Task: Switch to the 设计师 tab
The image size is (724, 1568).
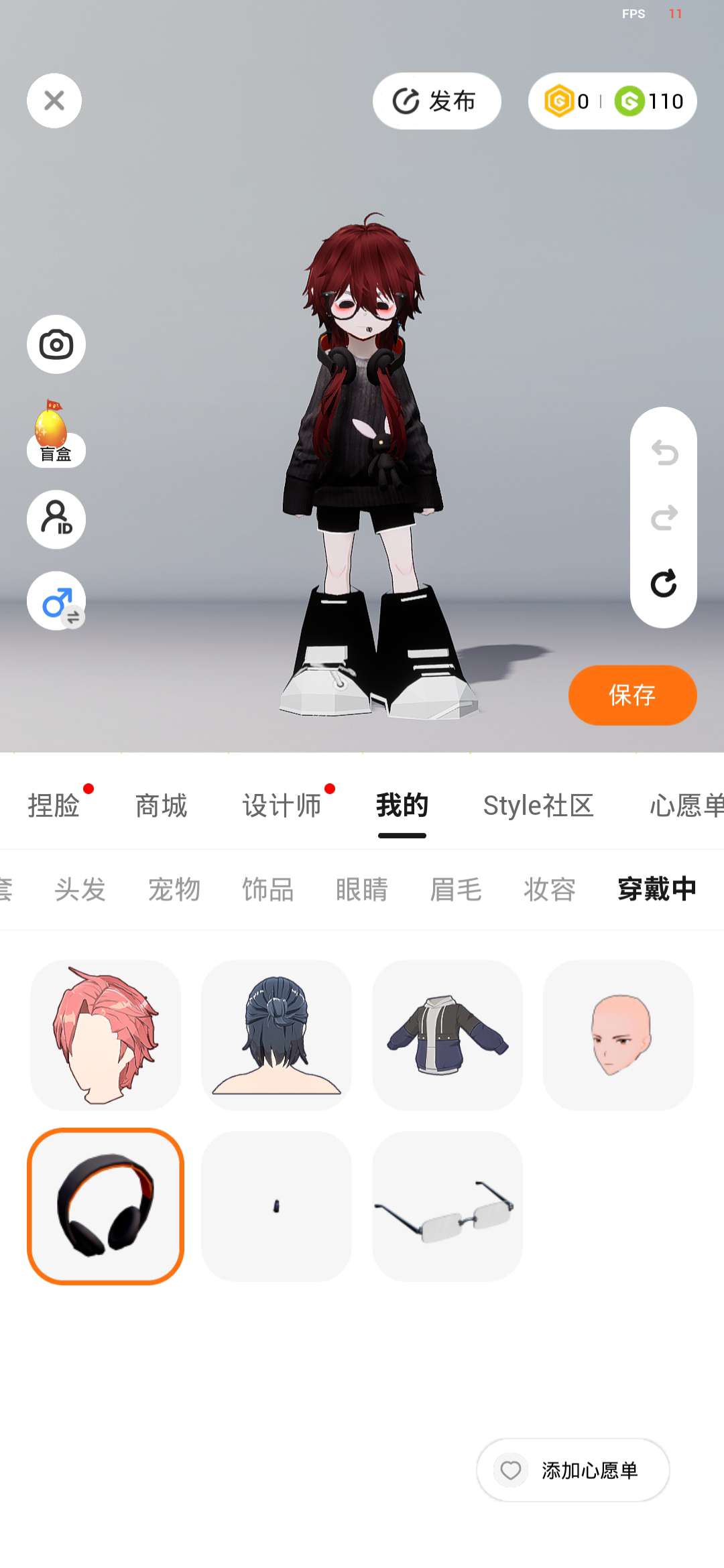Action: (x=282, y=805)
